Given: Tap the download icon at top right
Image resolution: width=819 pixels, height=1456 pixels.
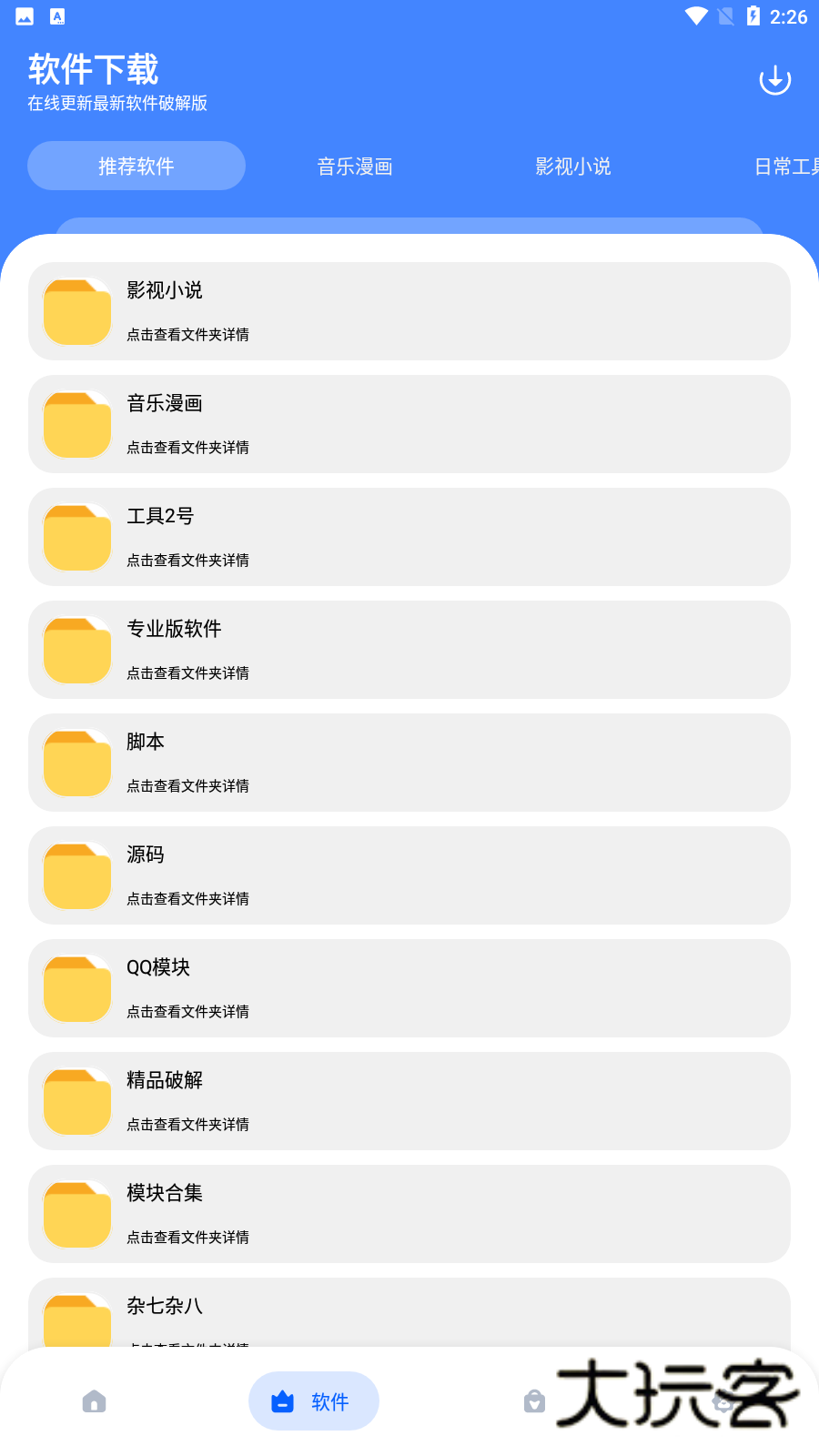Looking at the screenshot, I should pyautogui.click(x=774, y=79).
